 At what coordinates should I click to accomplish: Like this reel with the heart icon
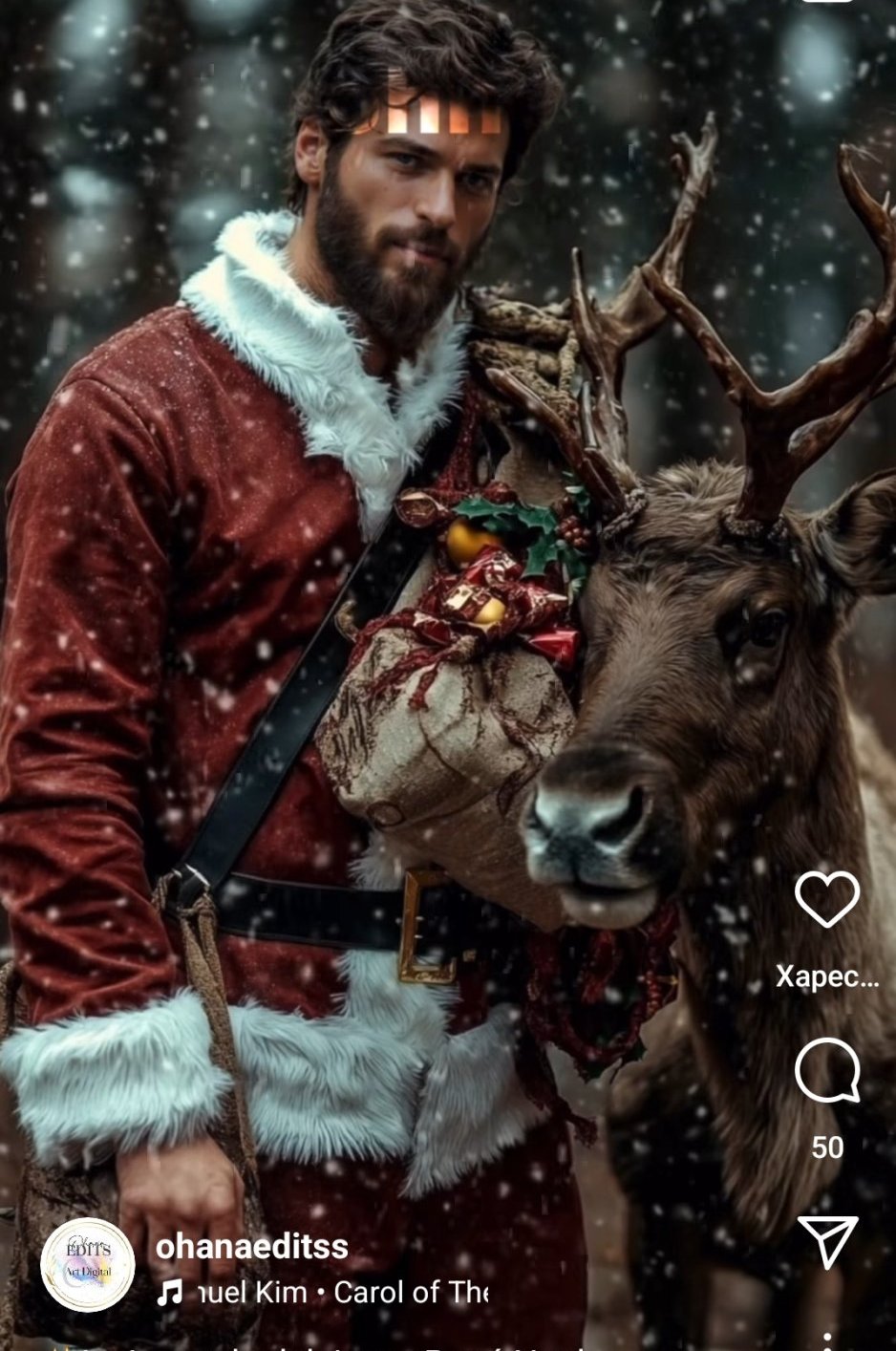(827, 898)
